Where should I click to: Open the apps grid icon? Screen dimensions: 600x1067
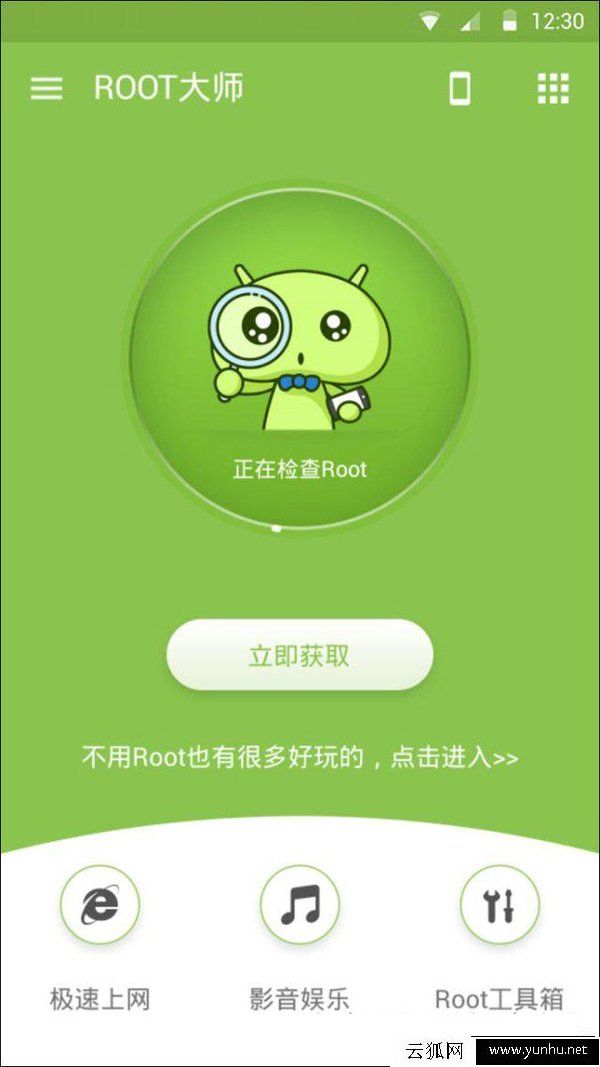click(553, 89)
